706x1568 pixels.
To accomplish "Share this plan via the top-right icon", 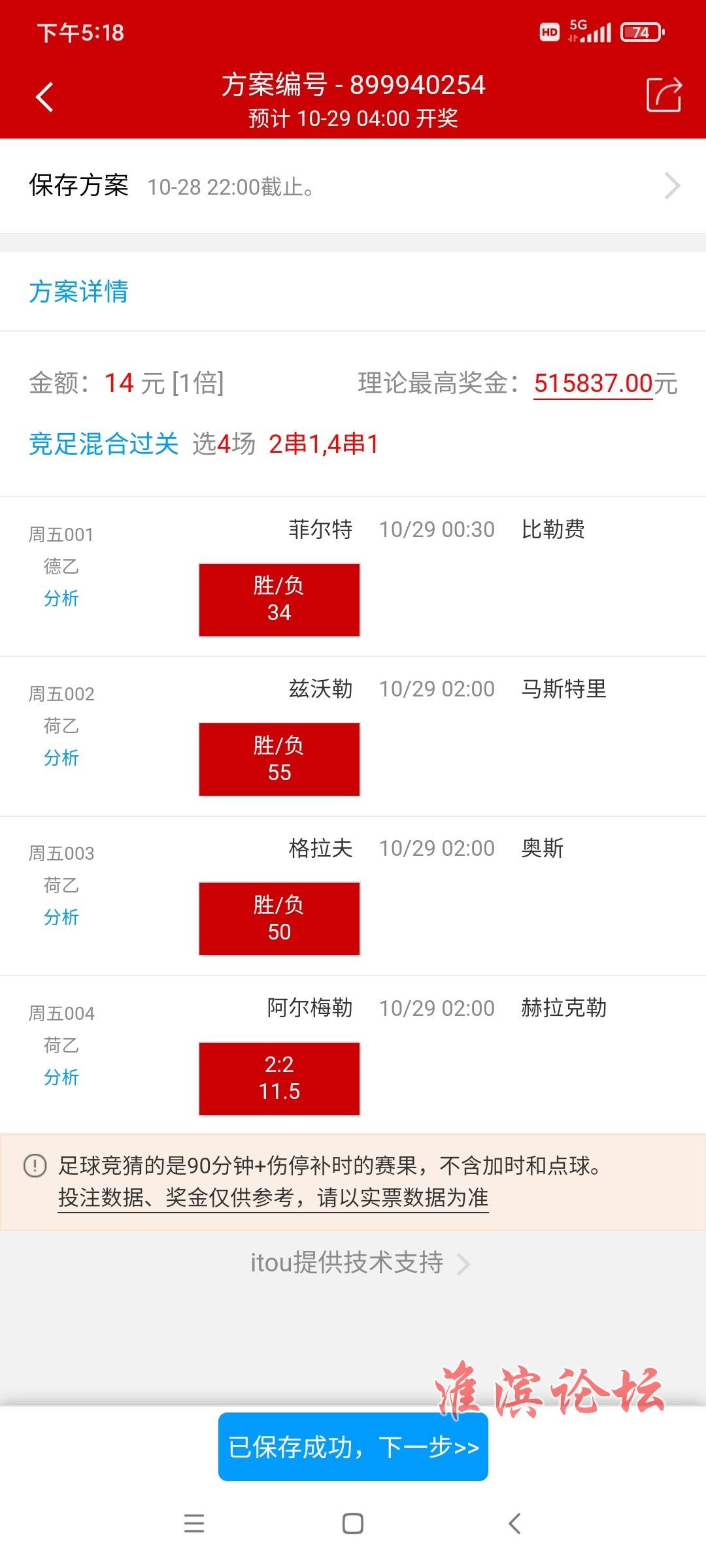I will pos(664,95).
